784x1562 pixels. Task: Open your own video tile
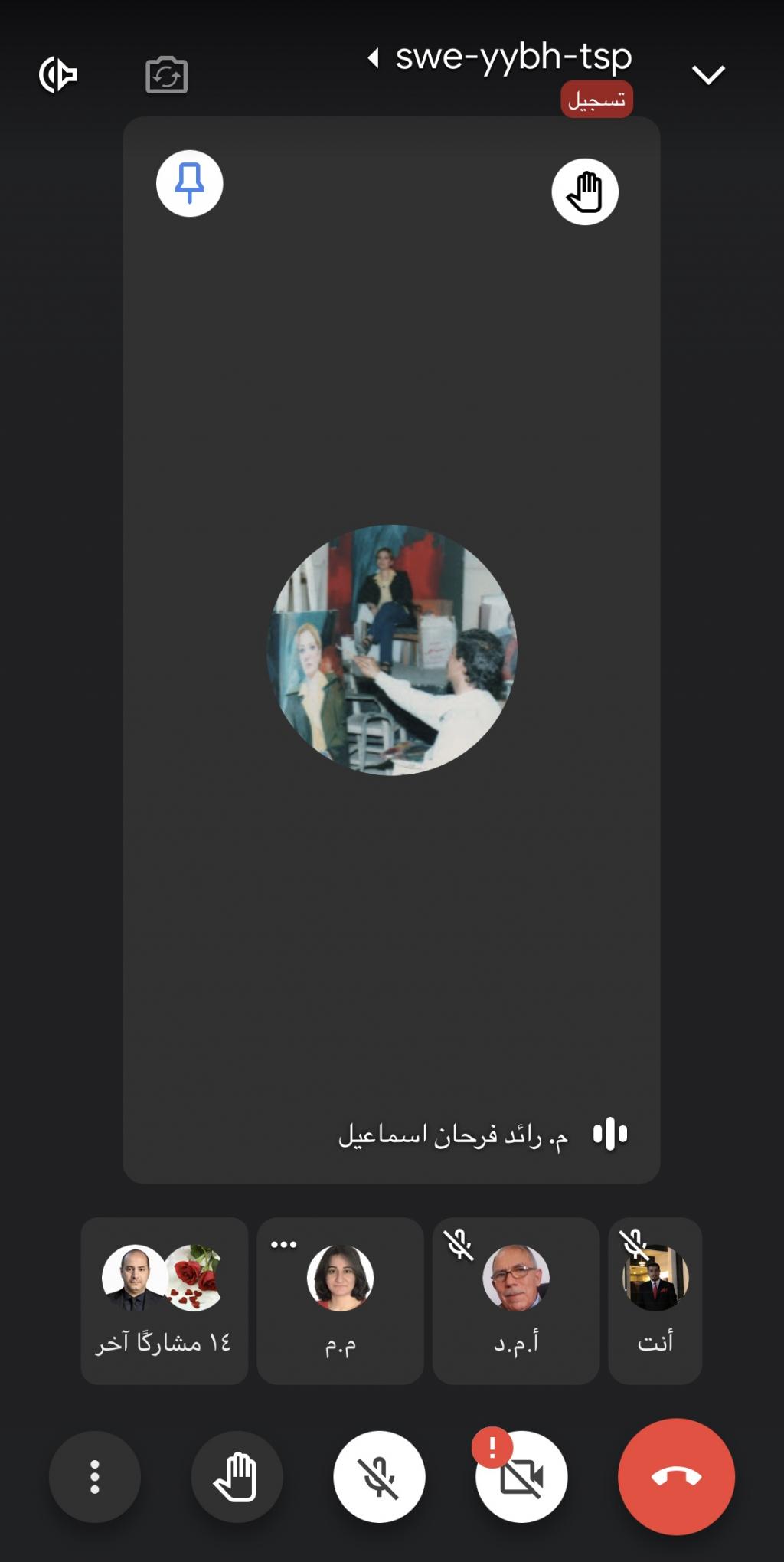tap(655, 1300)
